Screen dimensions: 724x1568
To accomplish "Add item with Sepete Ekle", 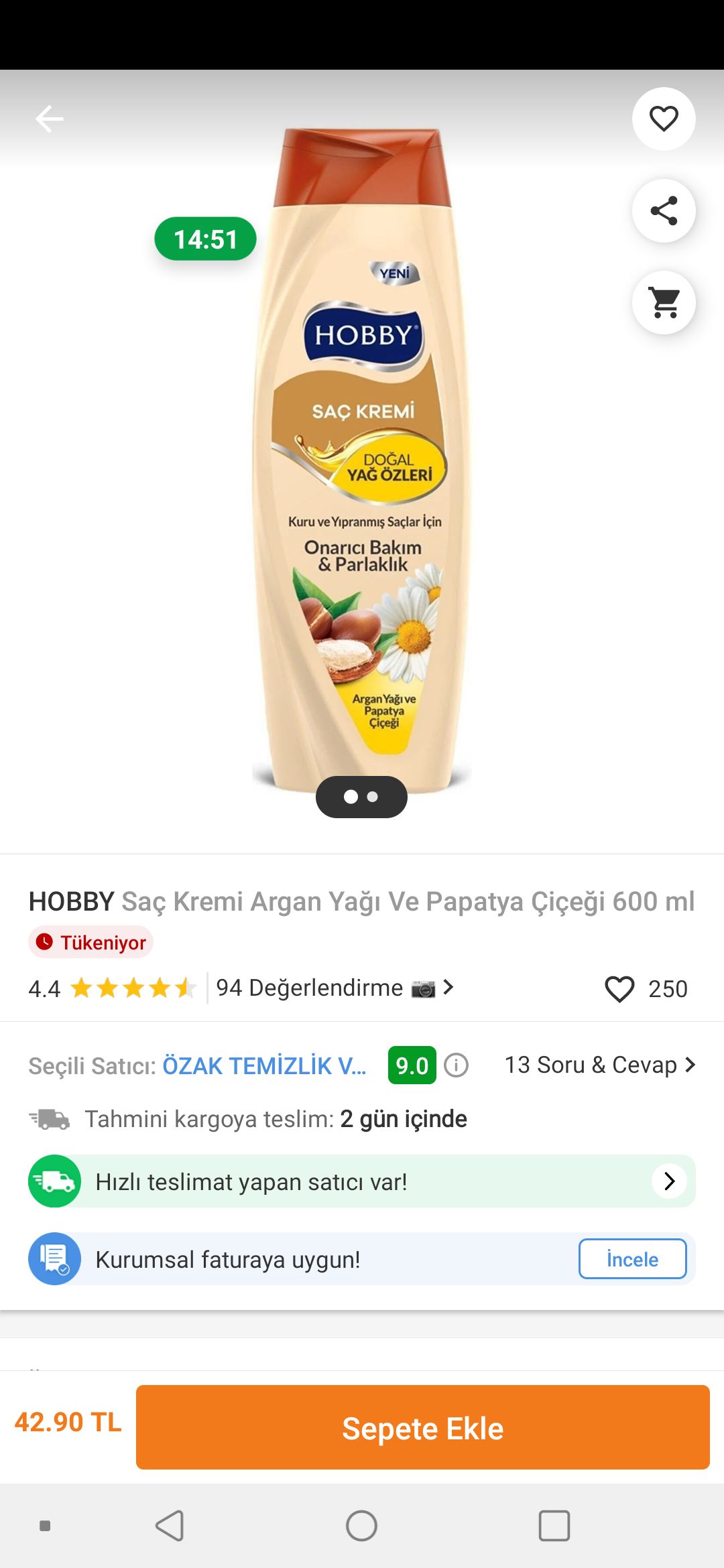I will 423,1427.
